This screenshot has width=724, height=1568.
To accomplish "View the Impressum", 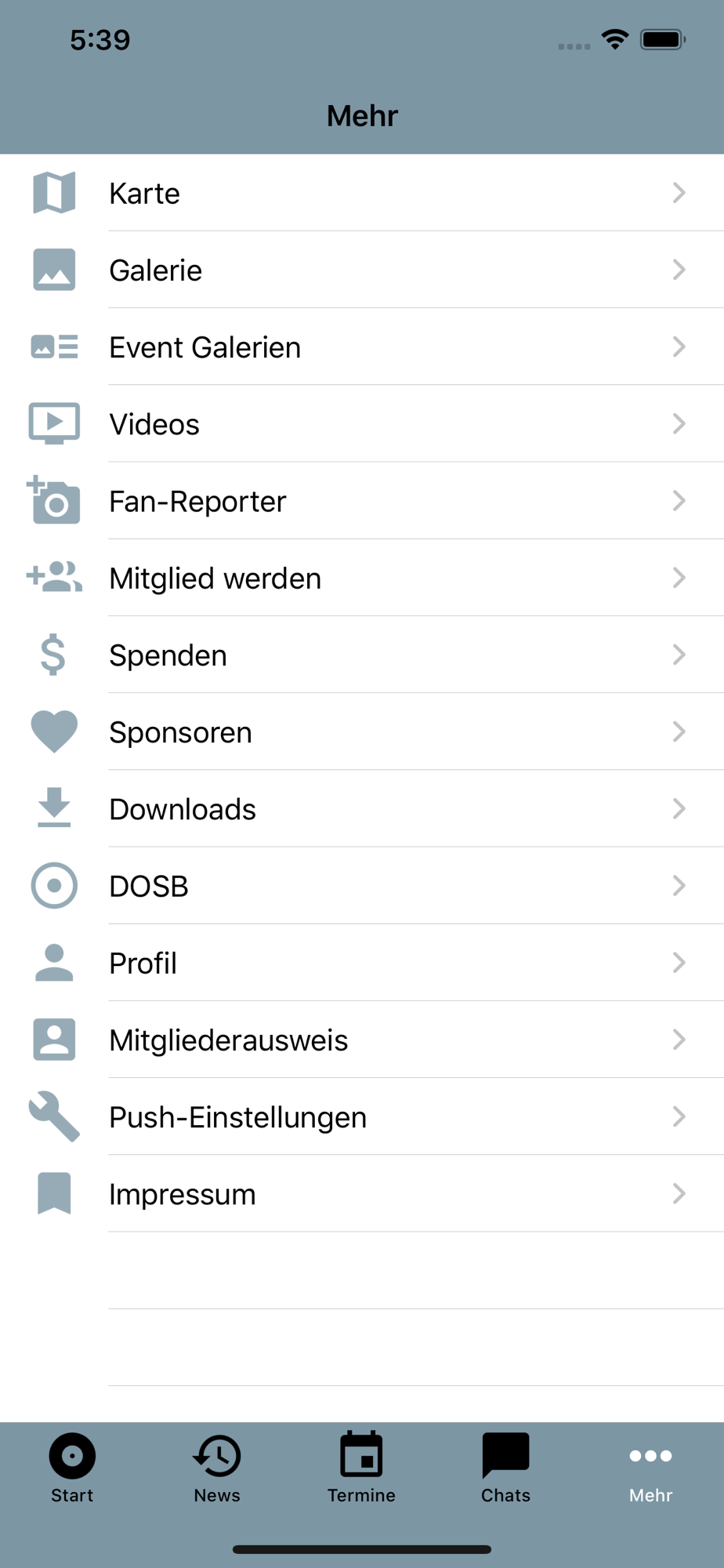I will pyautogui.click(x=362, y=1193).
